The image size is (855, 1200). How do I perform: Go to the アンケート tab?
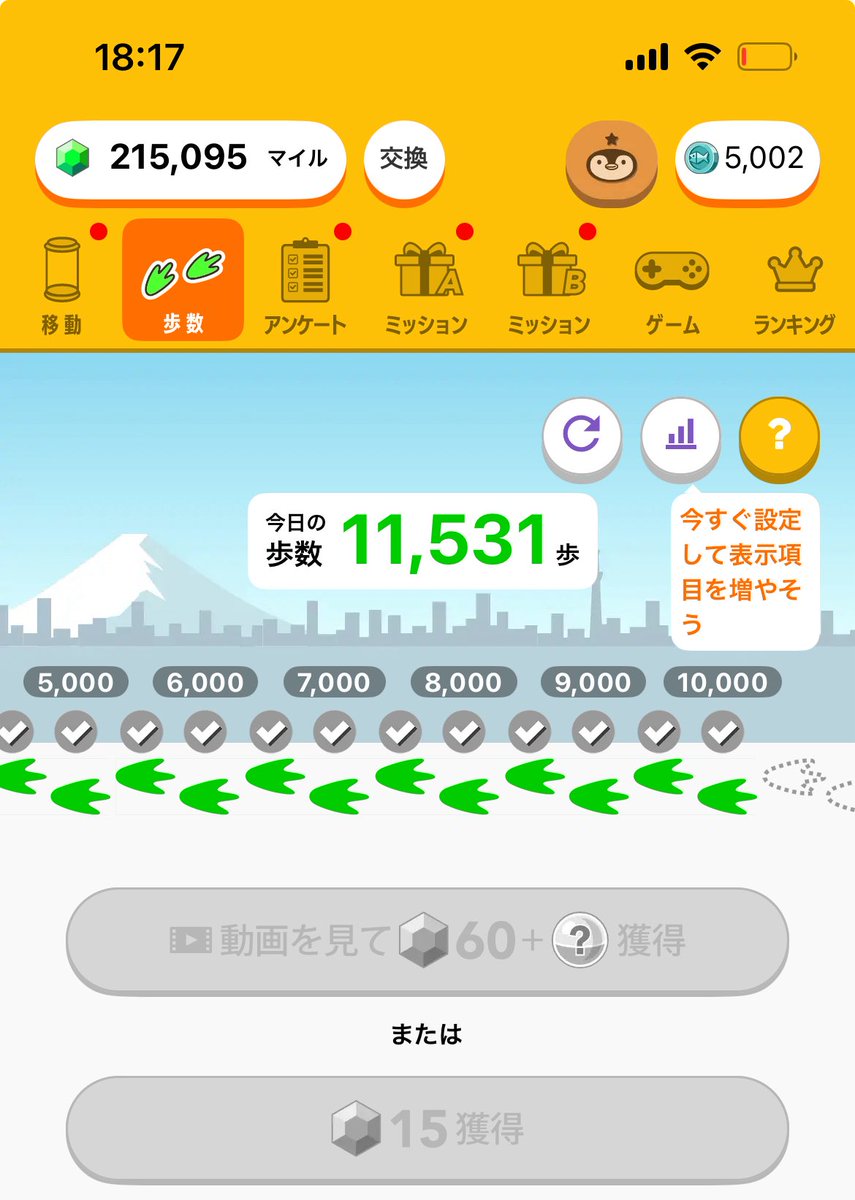(305, 281)
